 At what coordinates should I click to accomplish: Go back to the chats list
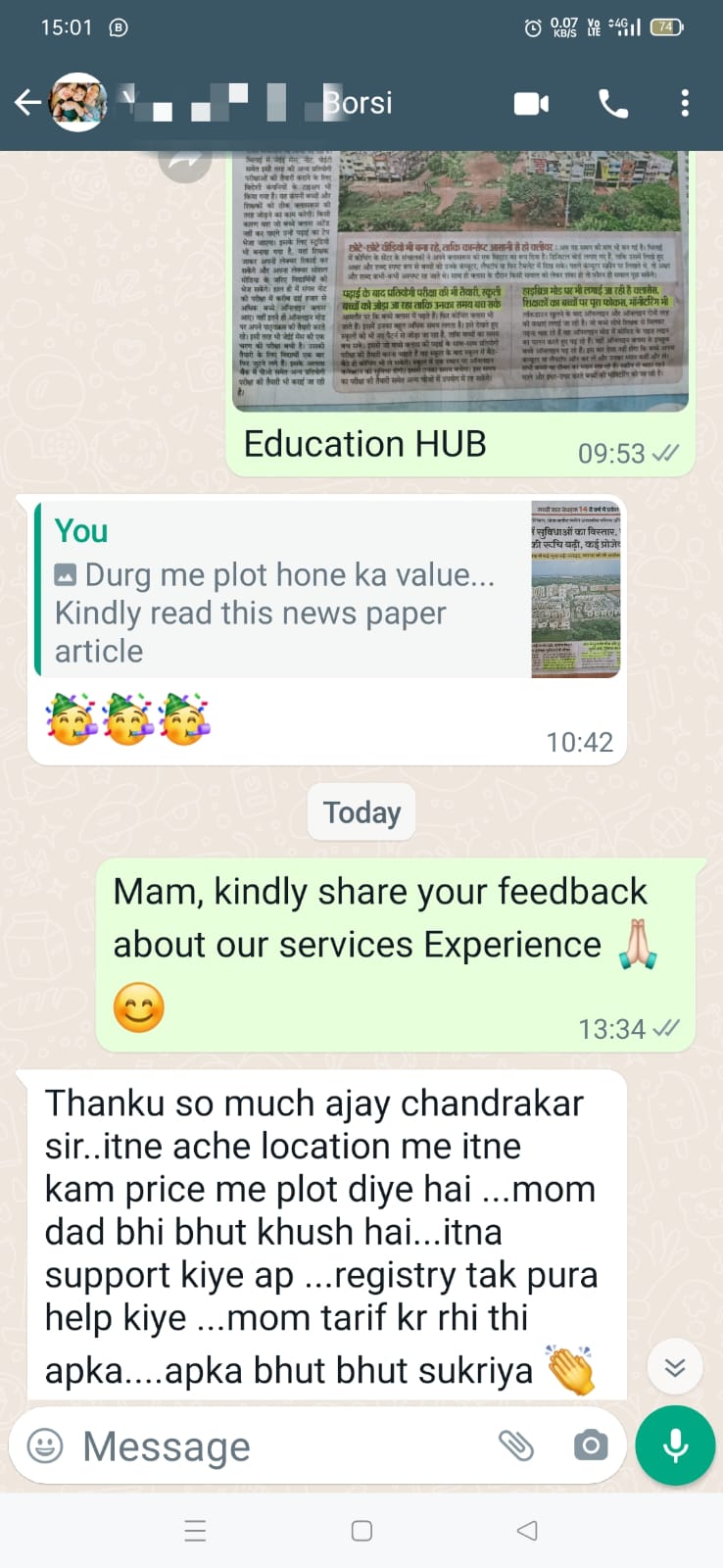(x=27, y=102)
